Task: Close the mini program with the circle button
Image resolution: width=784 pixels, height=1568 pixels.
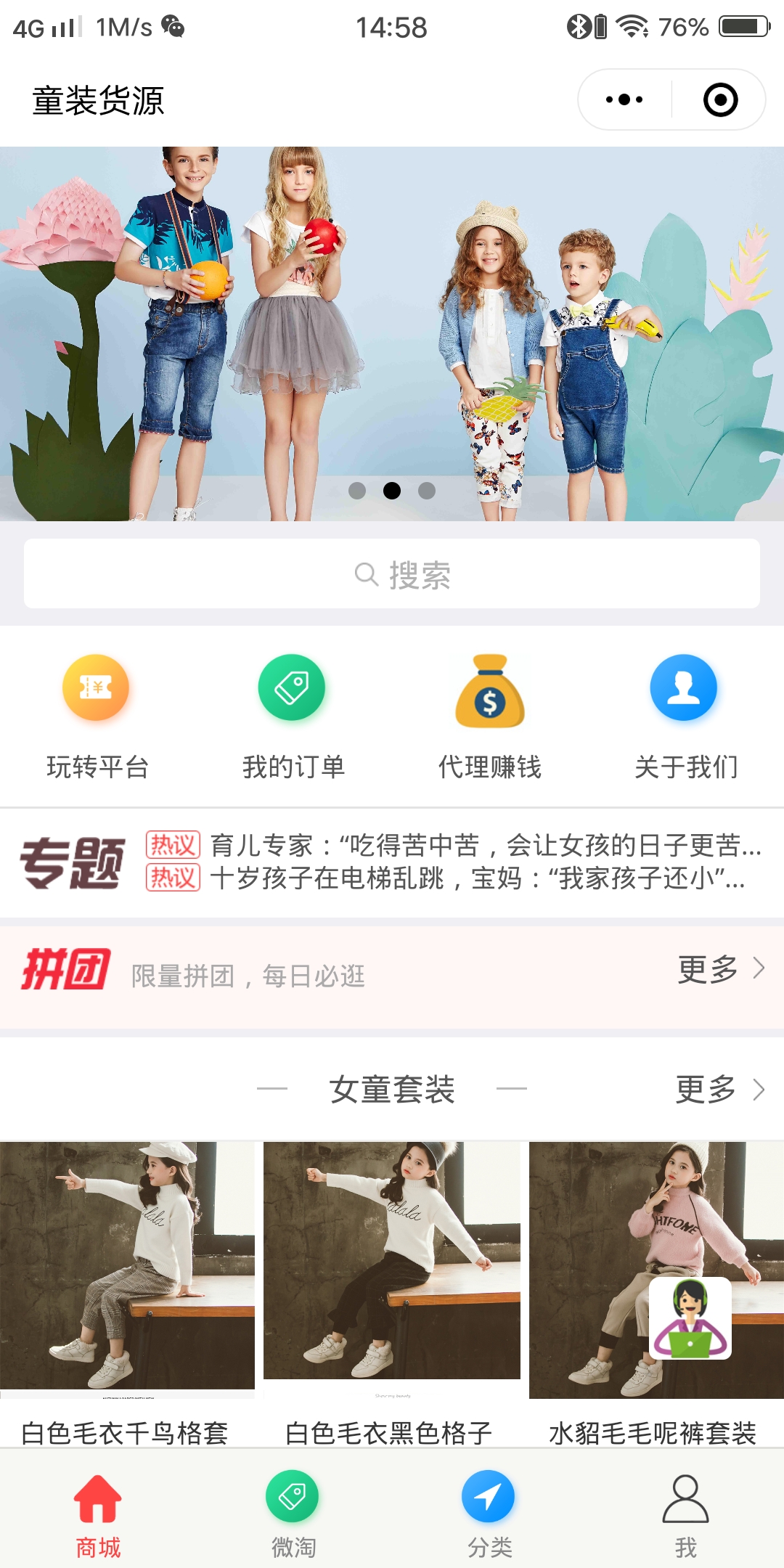Action: [720, 100]
